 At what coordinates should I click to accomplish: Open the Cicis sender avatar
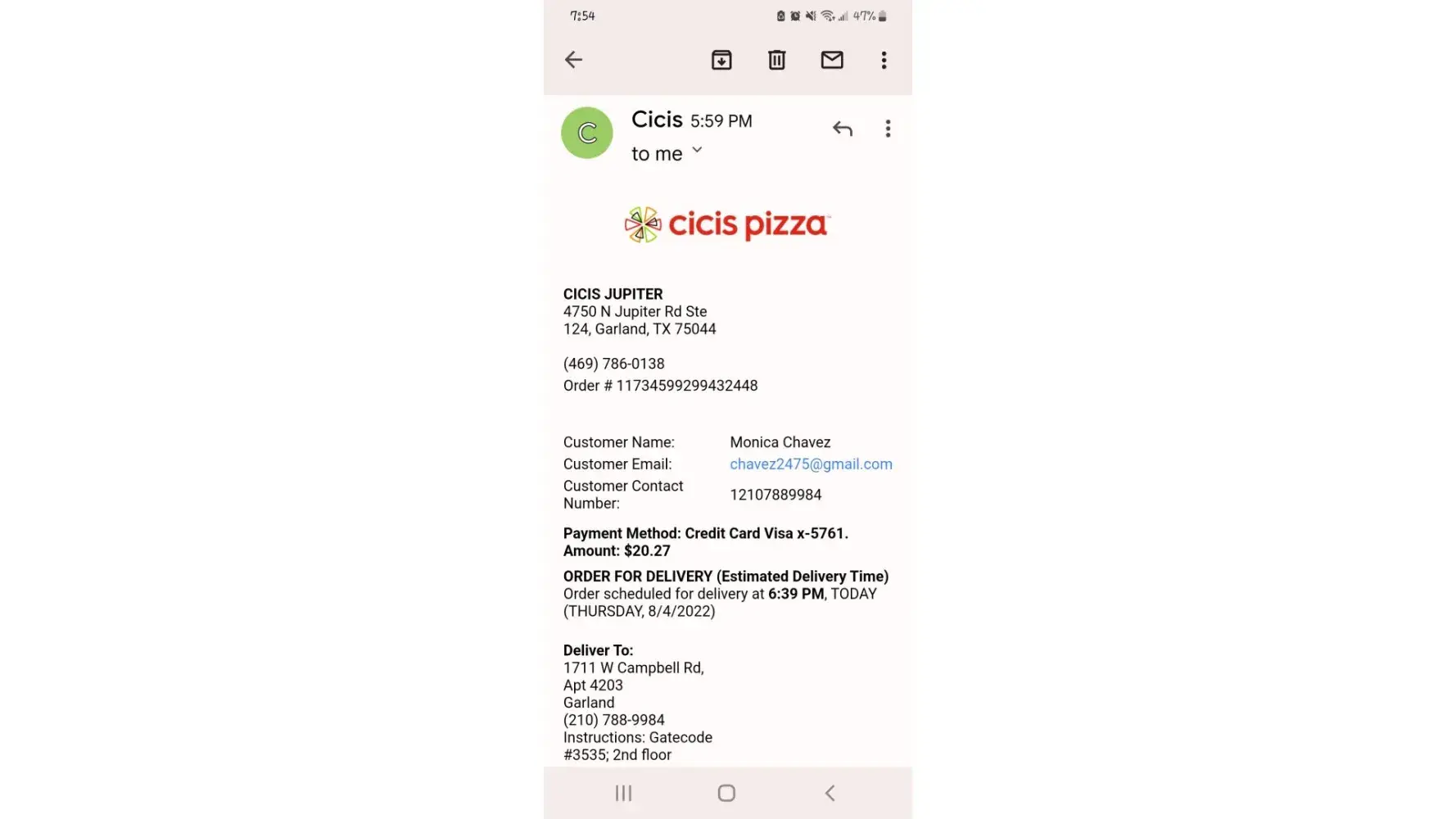click(587, 133)
